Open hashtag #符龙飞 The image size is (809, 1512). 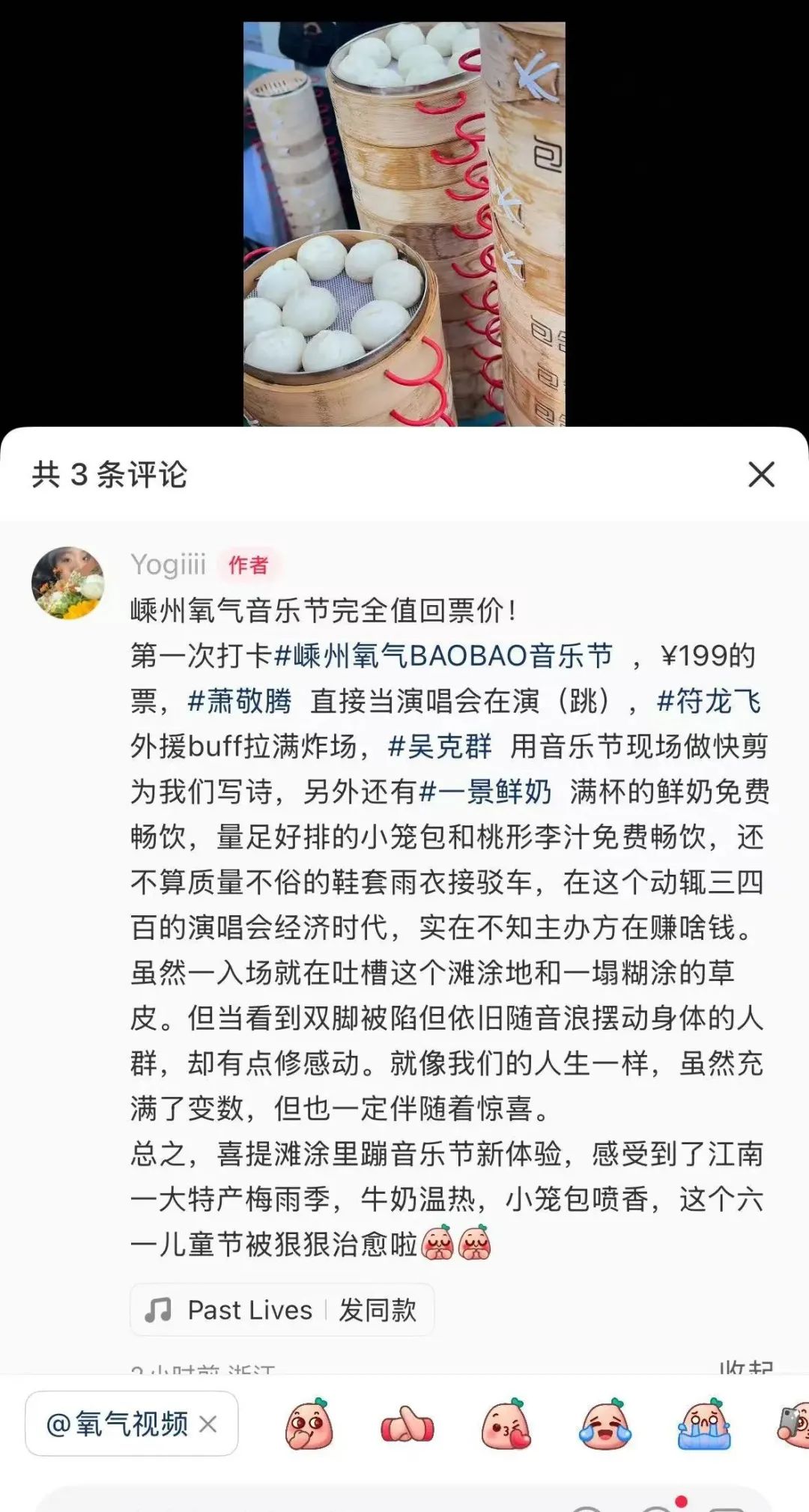709,702
